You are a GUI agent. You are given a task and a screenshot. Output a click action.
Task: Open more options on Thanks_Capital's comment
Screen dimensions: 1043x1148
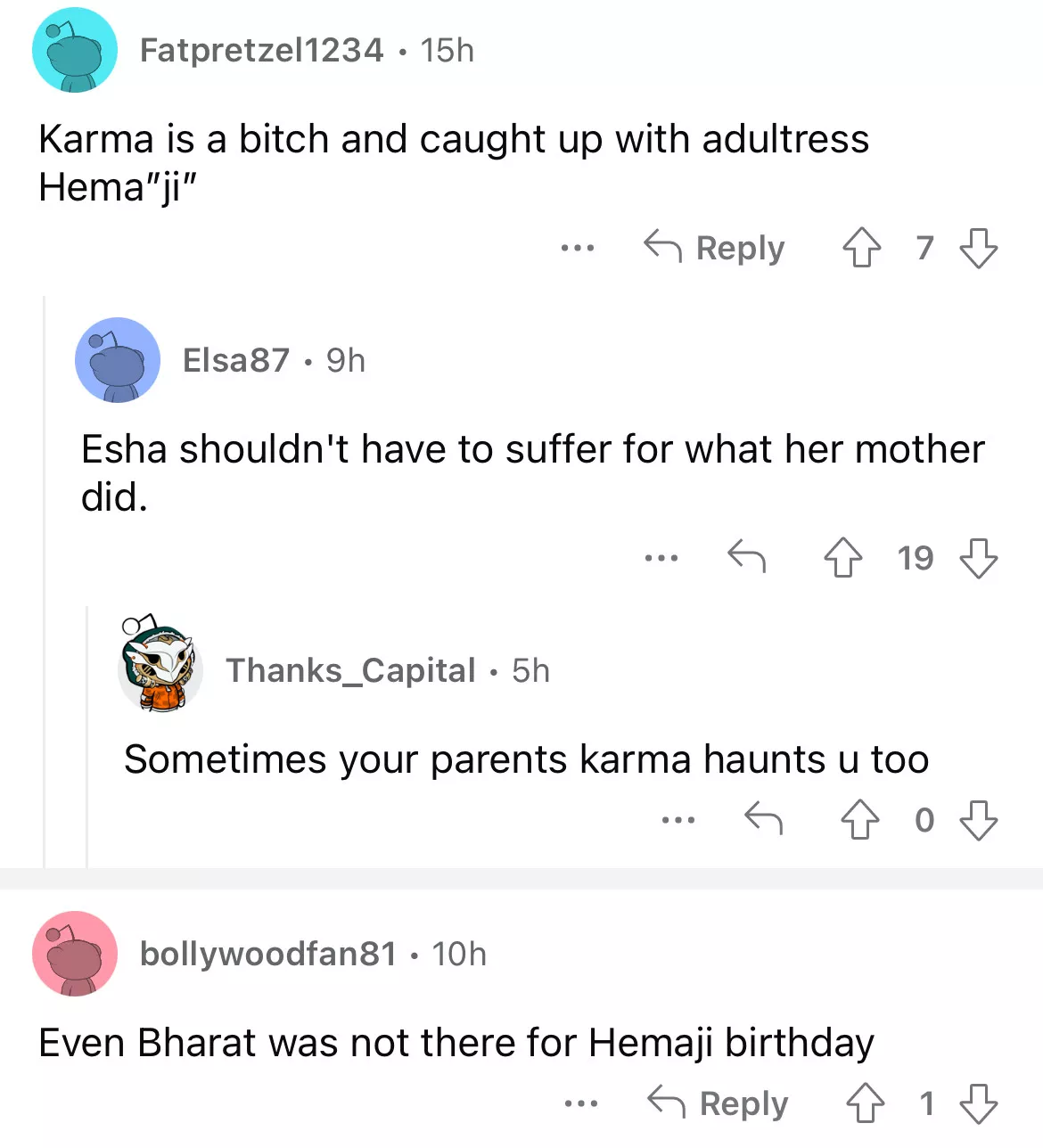678,819
